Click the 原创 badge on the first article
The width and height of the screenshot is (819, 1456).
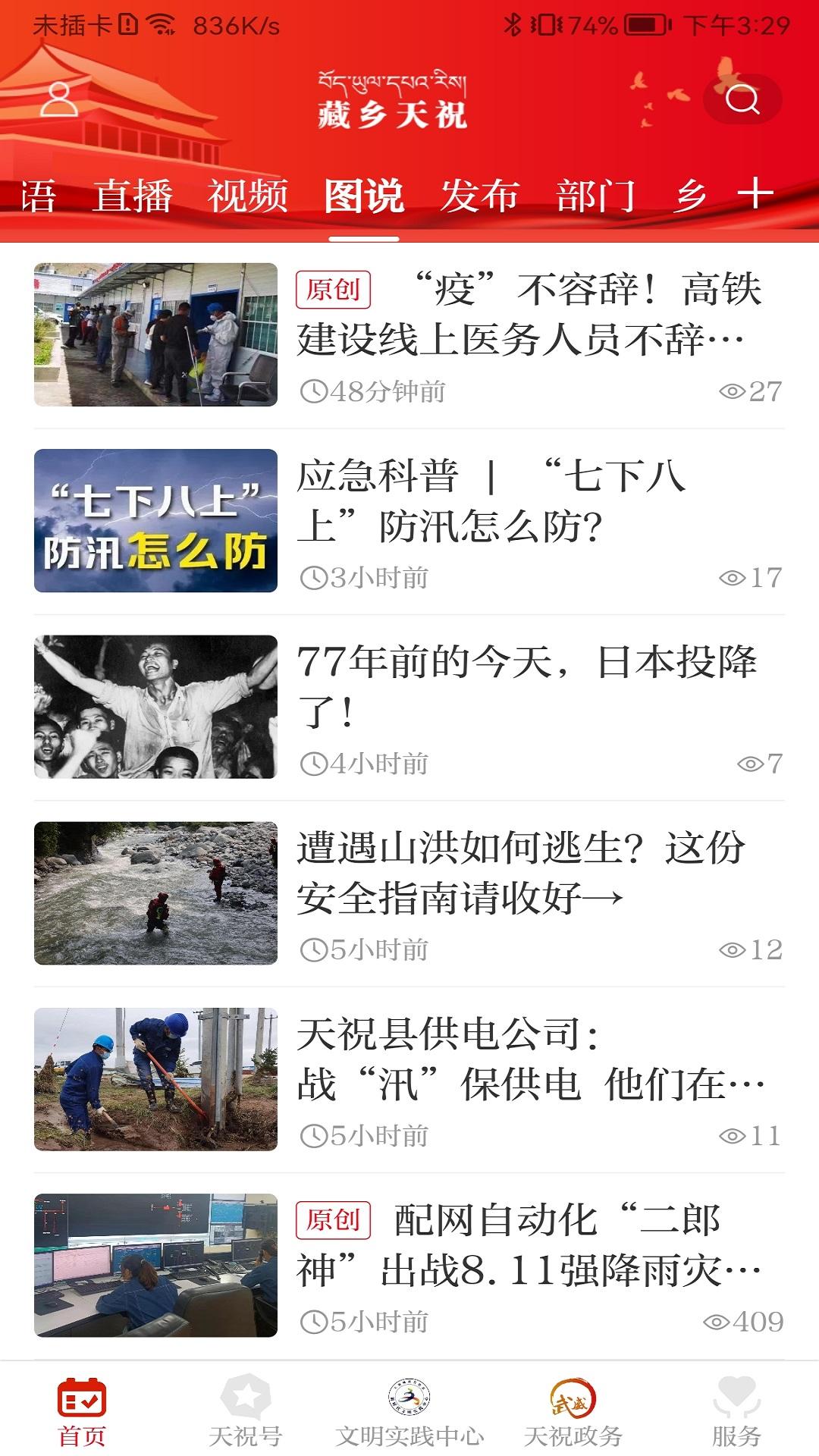click(x=334, y=288)
